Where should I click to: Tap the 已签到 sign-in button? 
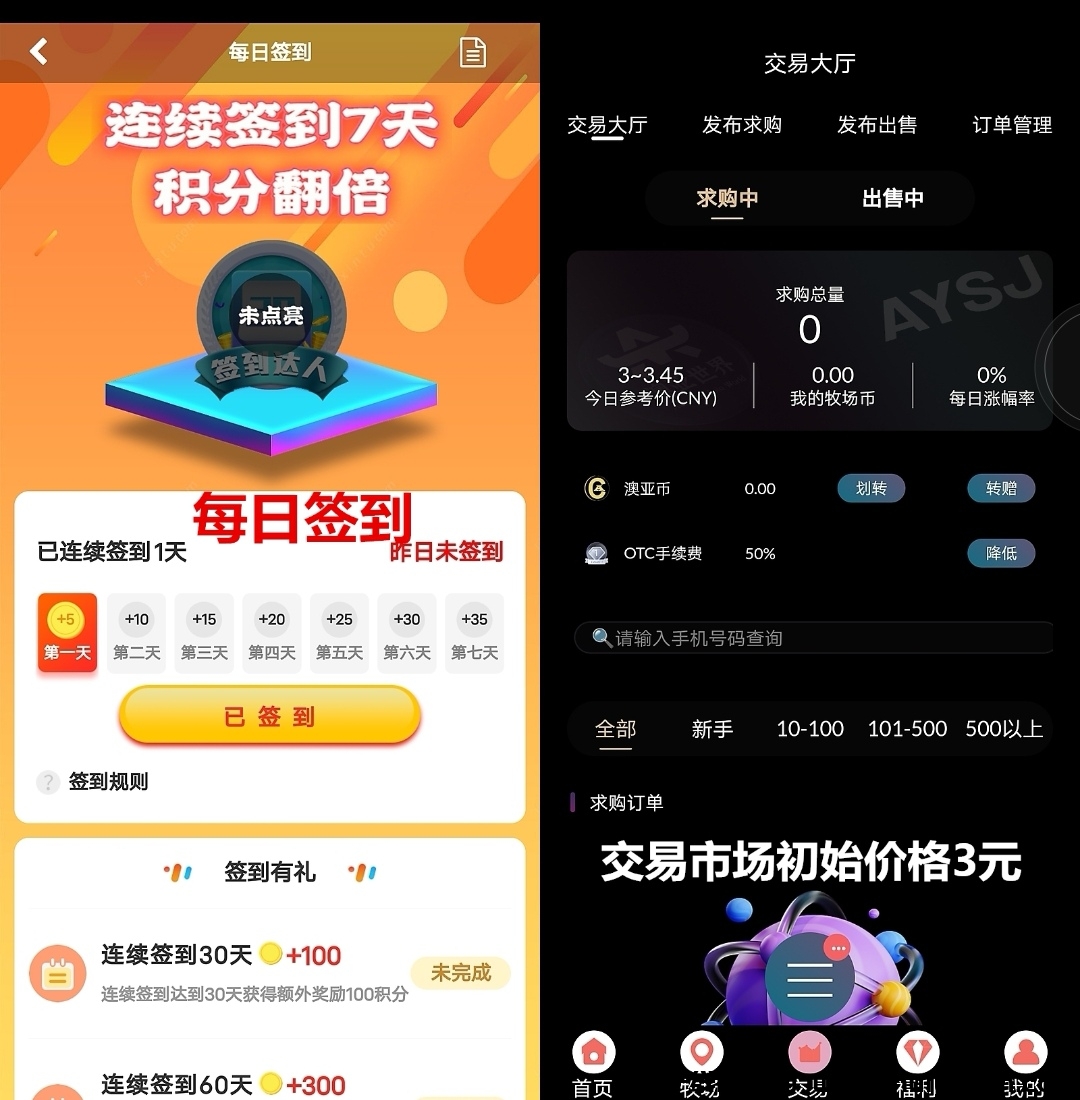point(268,716)
